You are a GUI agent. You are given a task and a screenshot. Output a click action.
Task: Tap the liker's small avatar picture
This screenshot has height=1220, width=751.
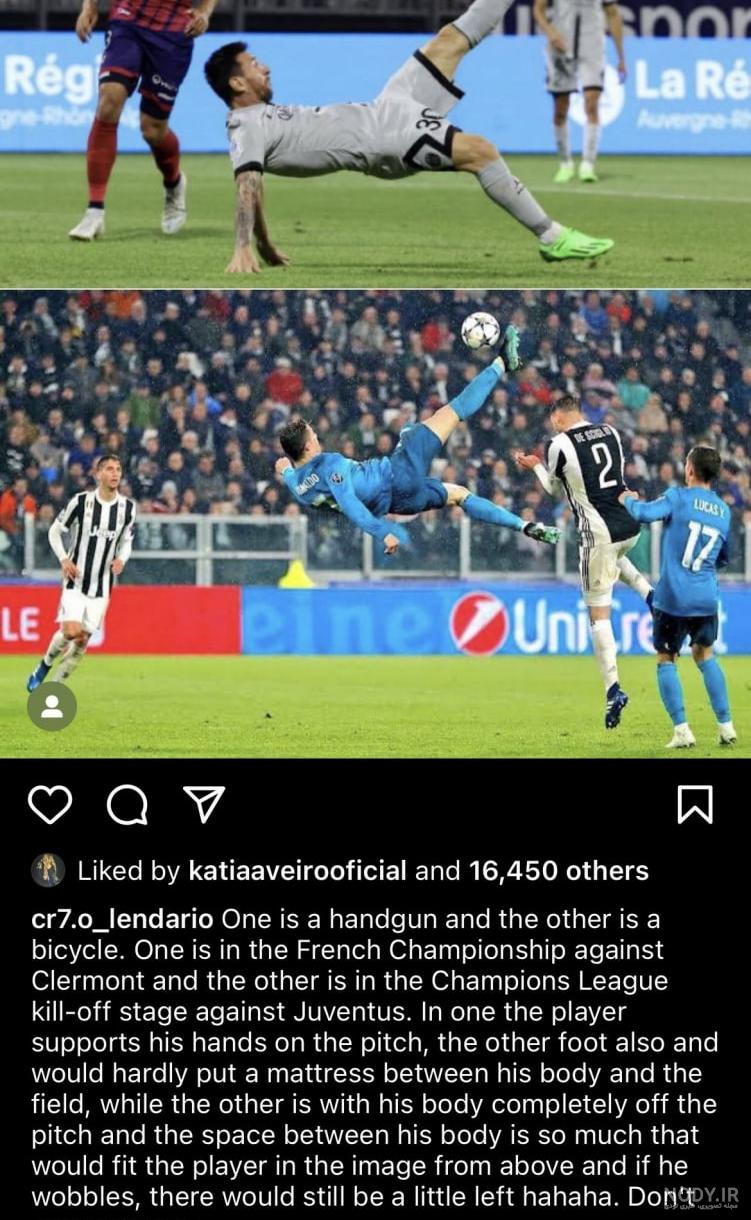tap(48, 870)
